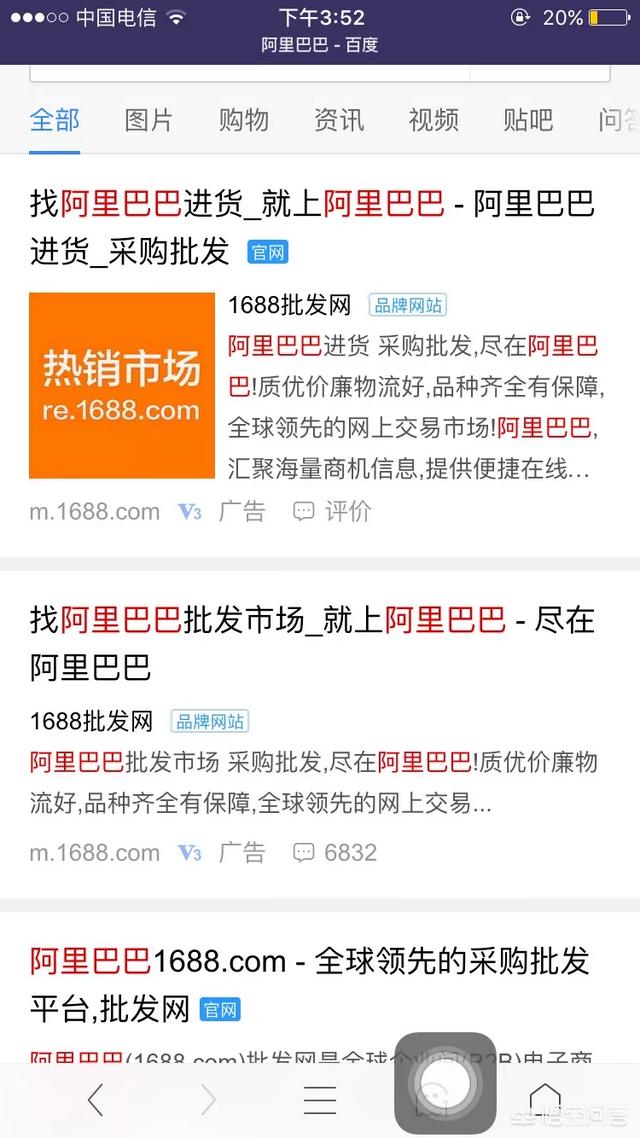Image resolution: width=640 pixels, height=1138 pixels.
Task: Go back using the browser back arrow
Action: pos(96,1100)
